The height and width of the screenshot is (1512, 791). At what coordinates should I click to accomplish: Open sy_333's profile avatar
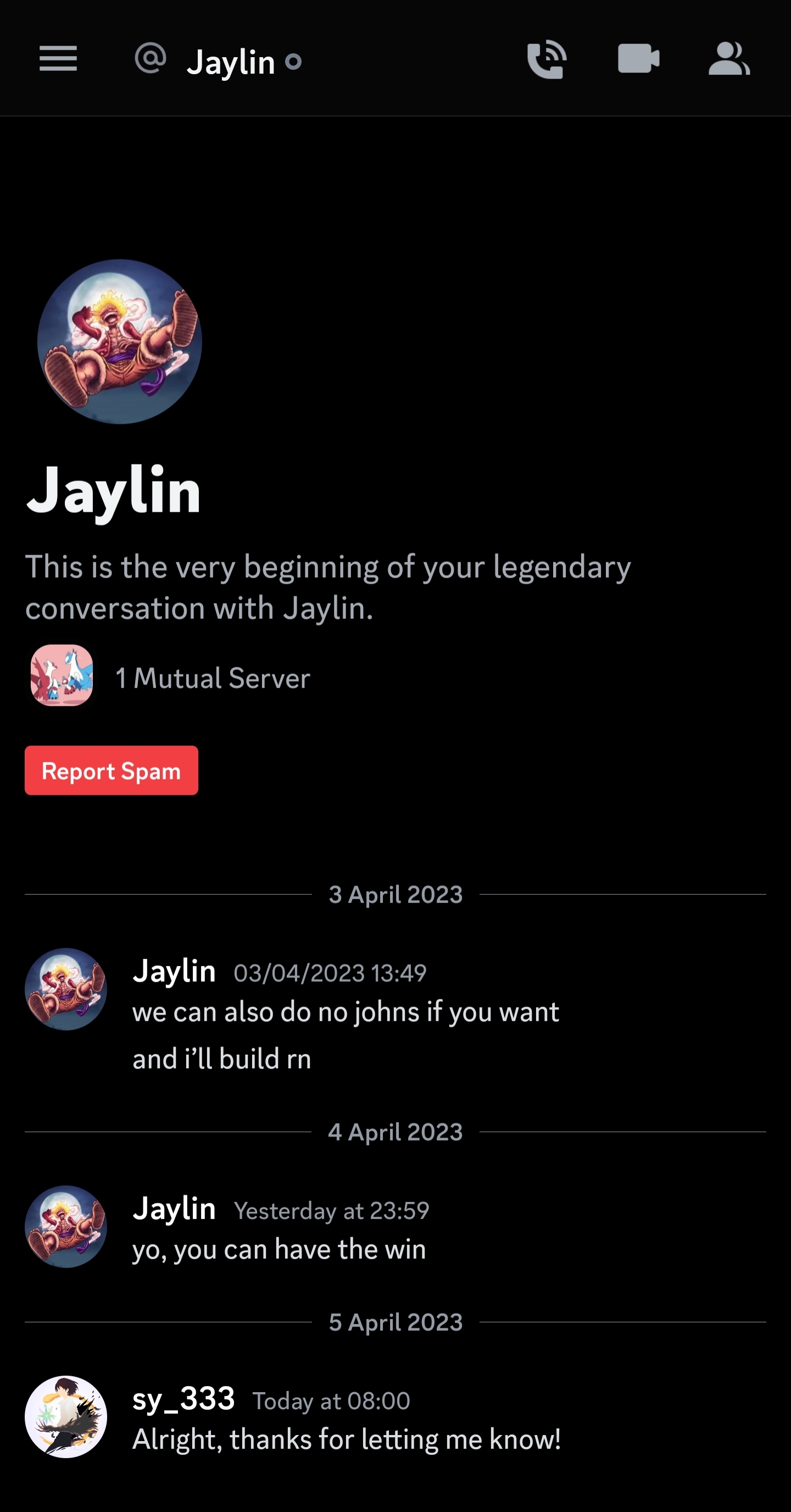[x=66, y=1416]
